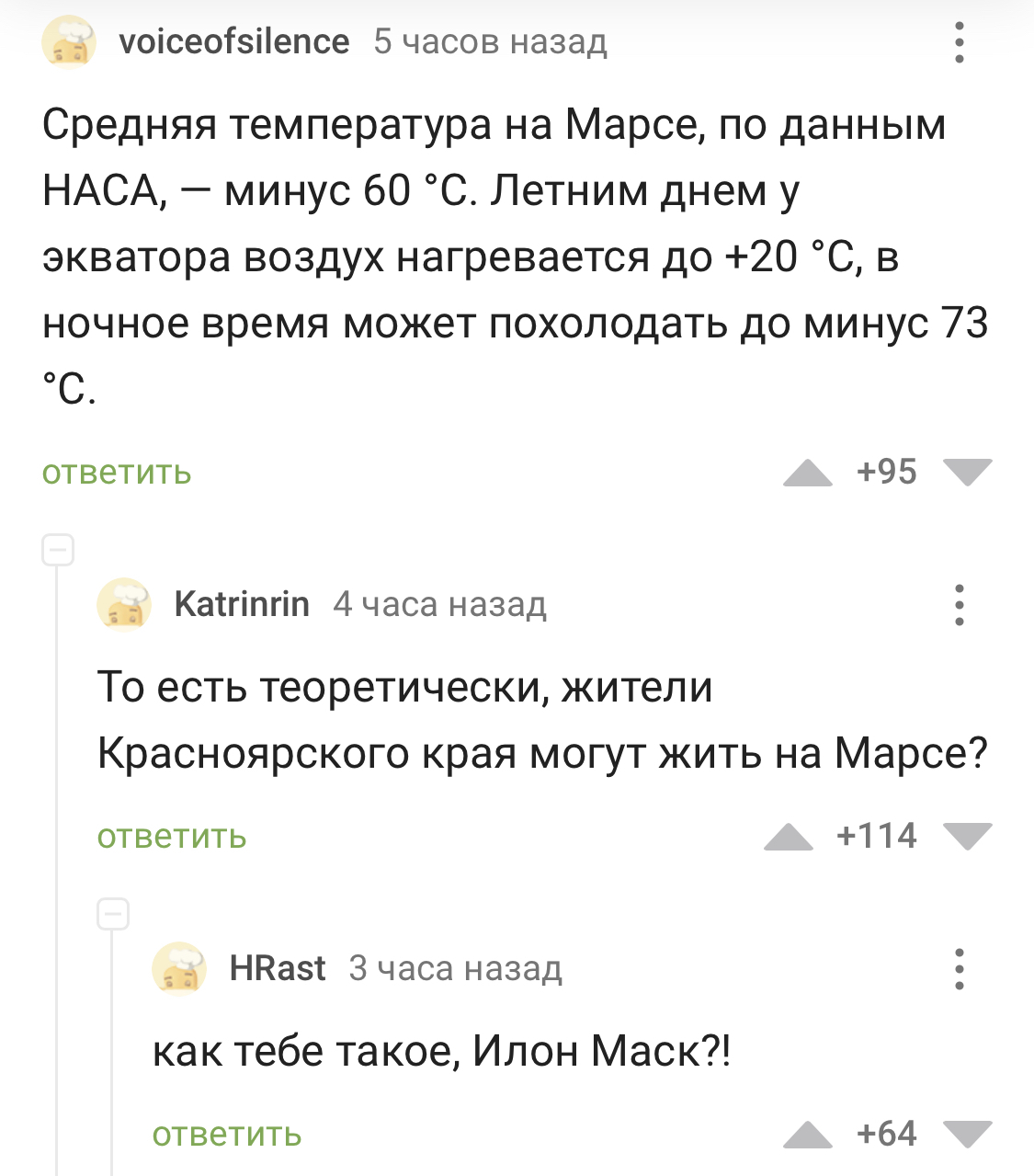Open overflow menu on HRast's comment
1034x1176 pixels.
click(x=959, y=969)
